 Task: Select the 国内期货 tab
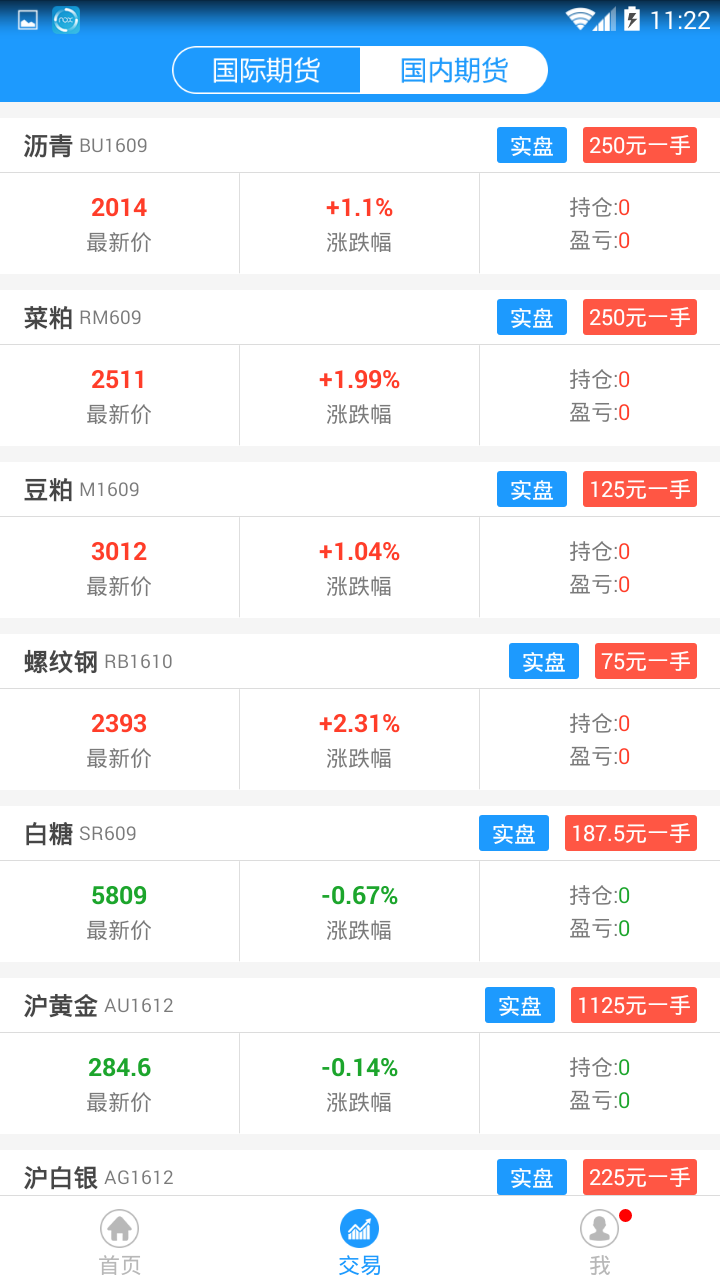click(454, 70)
